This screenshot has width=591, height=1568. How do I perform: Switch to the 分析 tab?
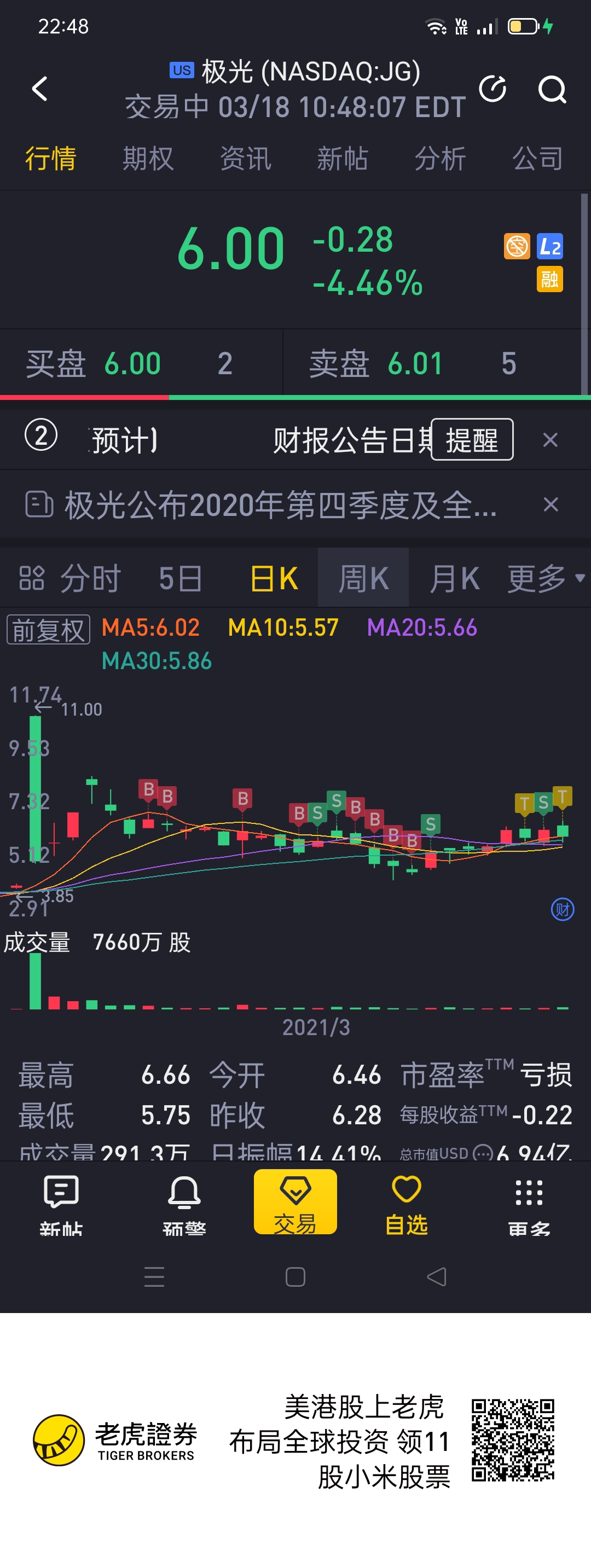[440, 159]
